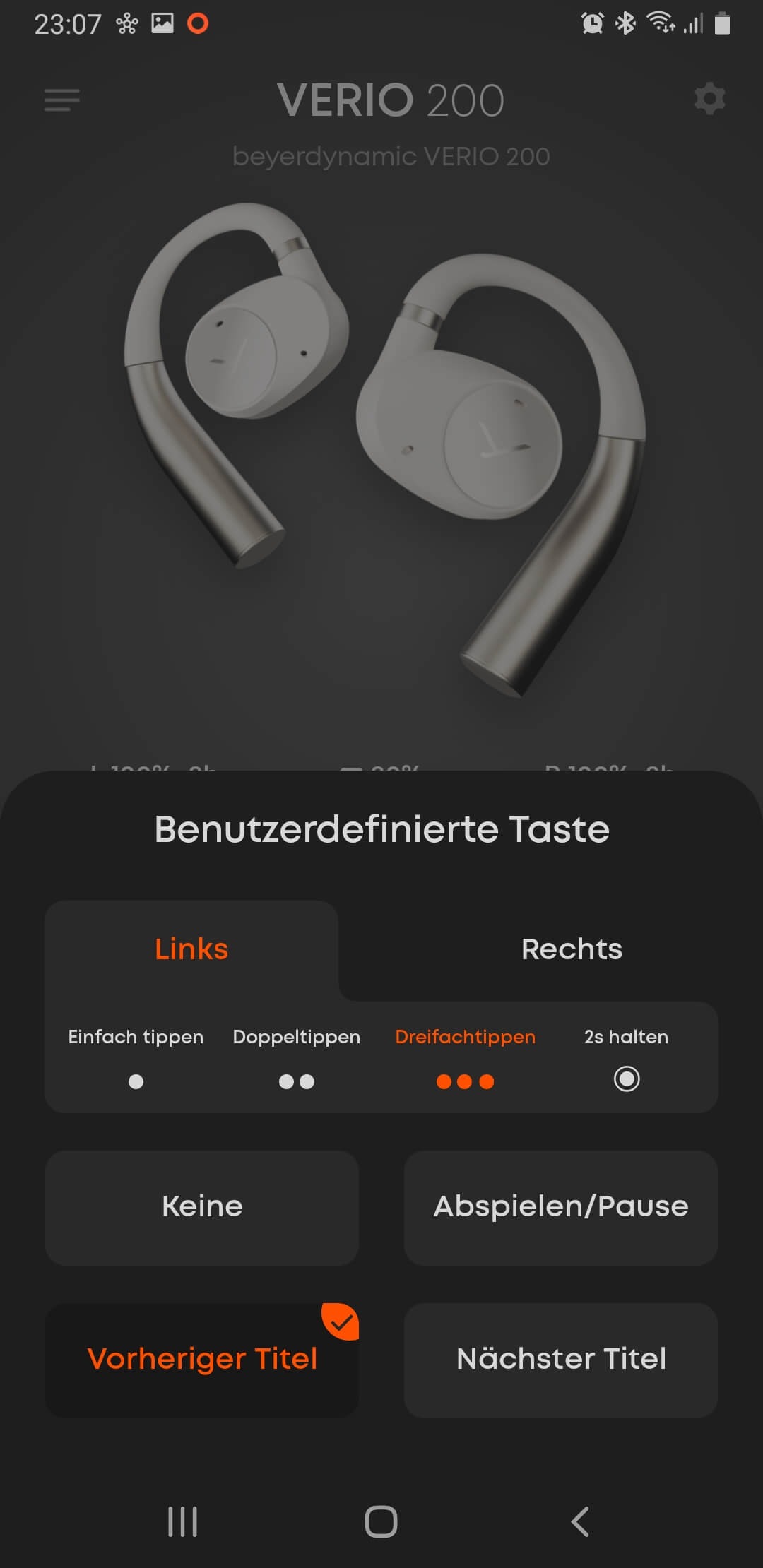Viewport: 763px width, 1568px height.
Task: Select Vorheriger Titel action
Action: [x=202, y=1359]
